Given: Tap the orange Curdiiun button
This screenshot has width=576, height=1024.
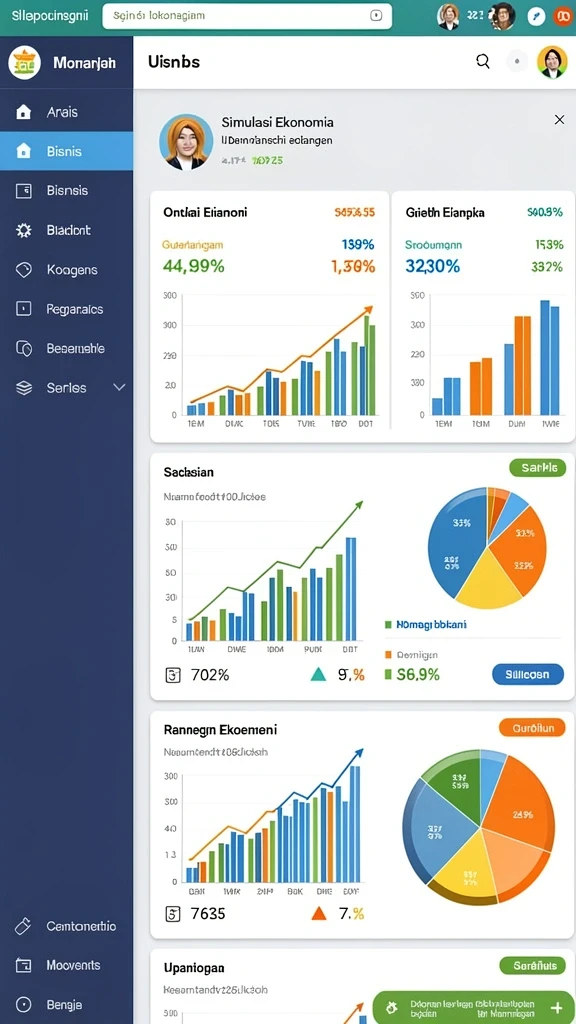Looking at the screenshot, I should point(532,728).
